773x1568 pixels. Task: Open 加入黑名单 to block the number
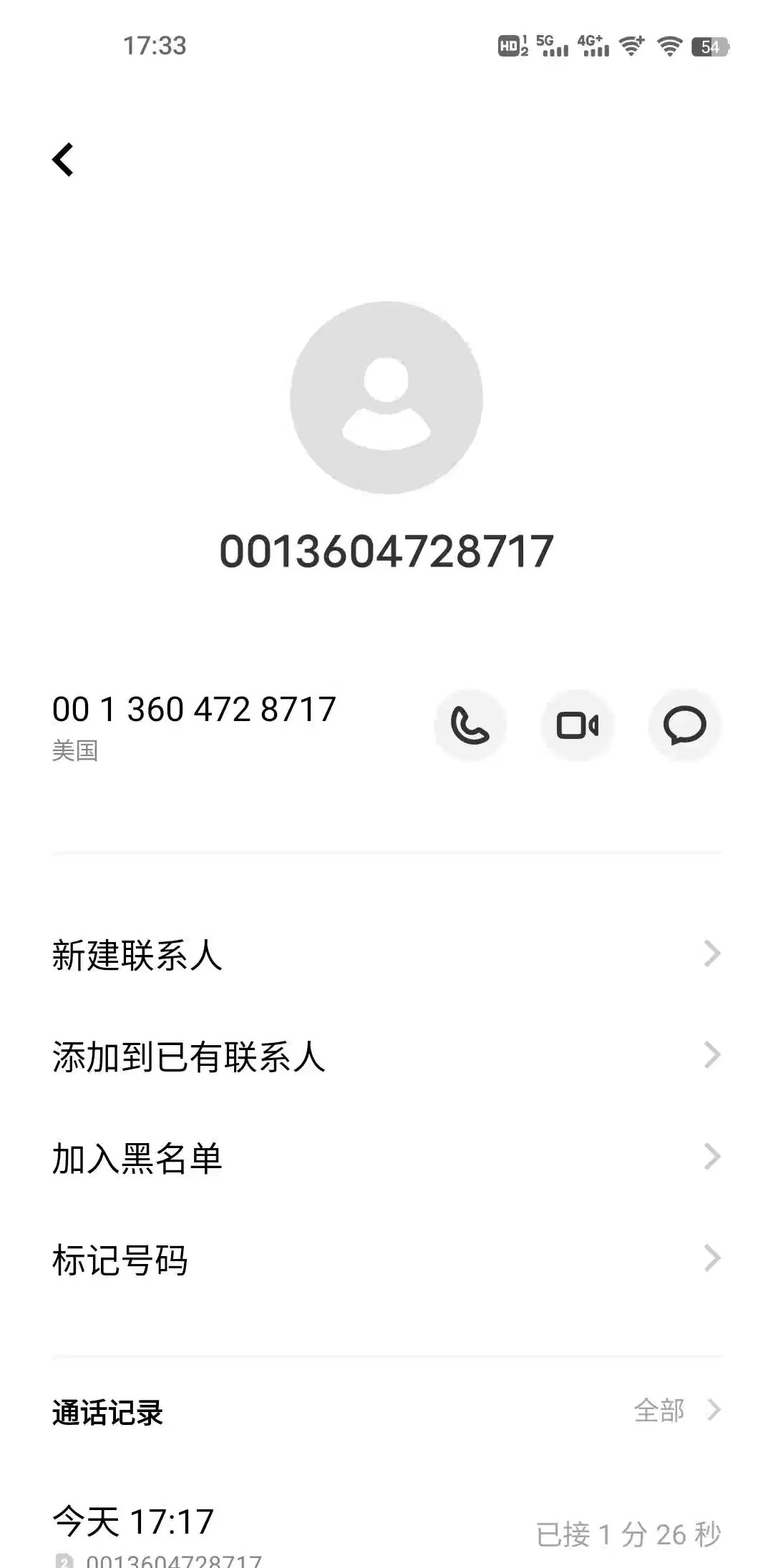click(x=386, y=1157)
